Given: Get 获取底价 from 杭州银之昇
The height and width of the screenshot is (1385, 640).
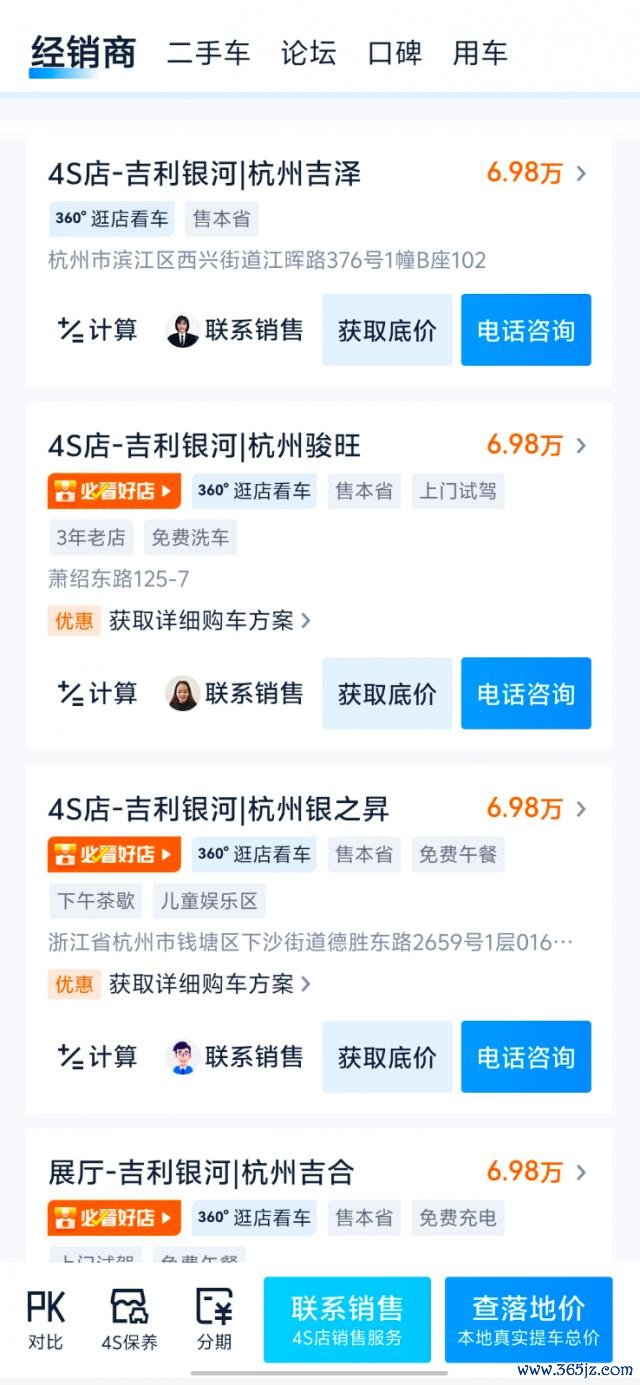Looking at the screenshot, I should (387, 1057).
